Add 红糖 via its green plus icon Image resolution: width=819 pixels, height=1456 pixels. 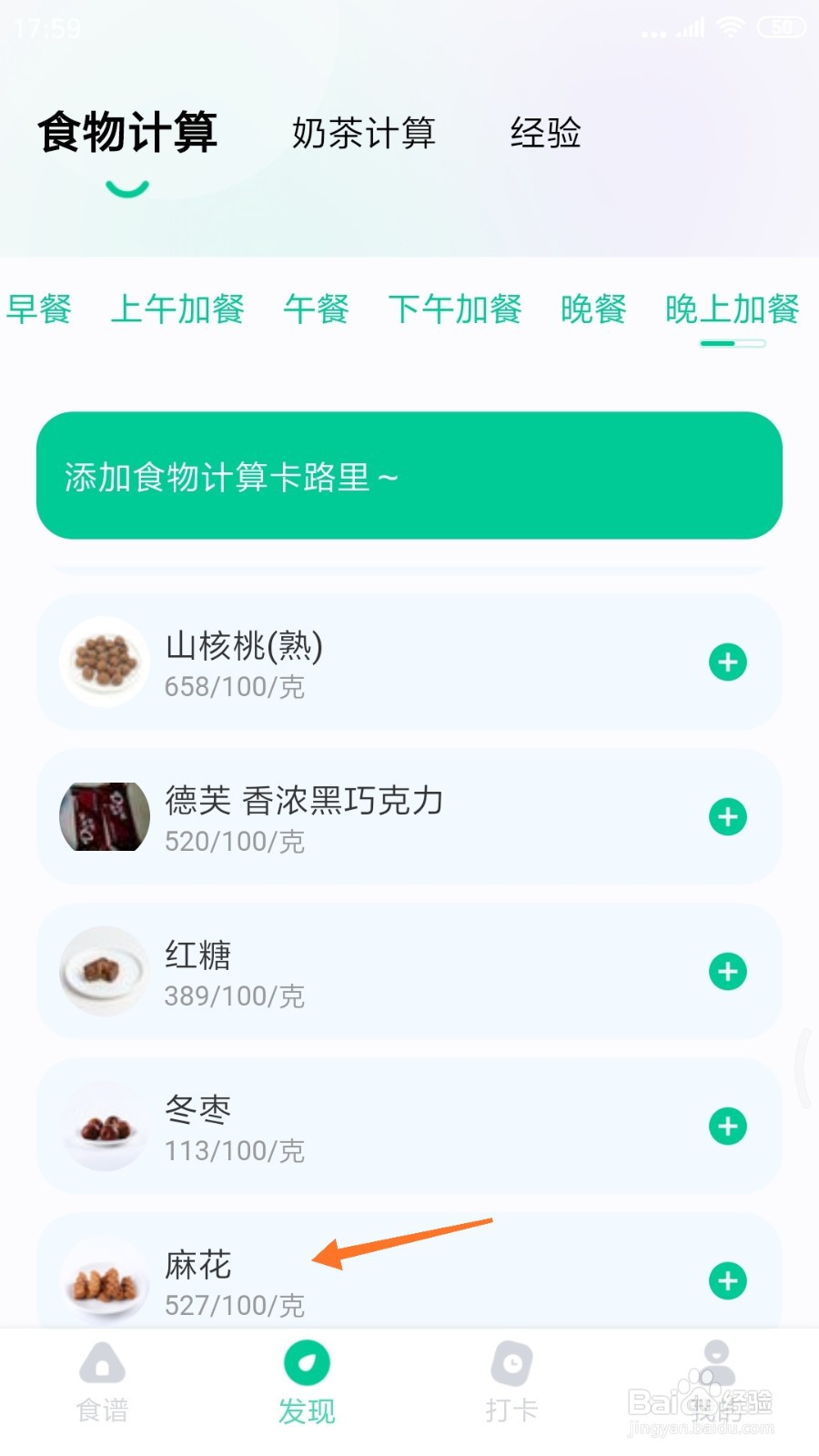tap(727, 972)
